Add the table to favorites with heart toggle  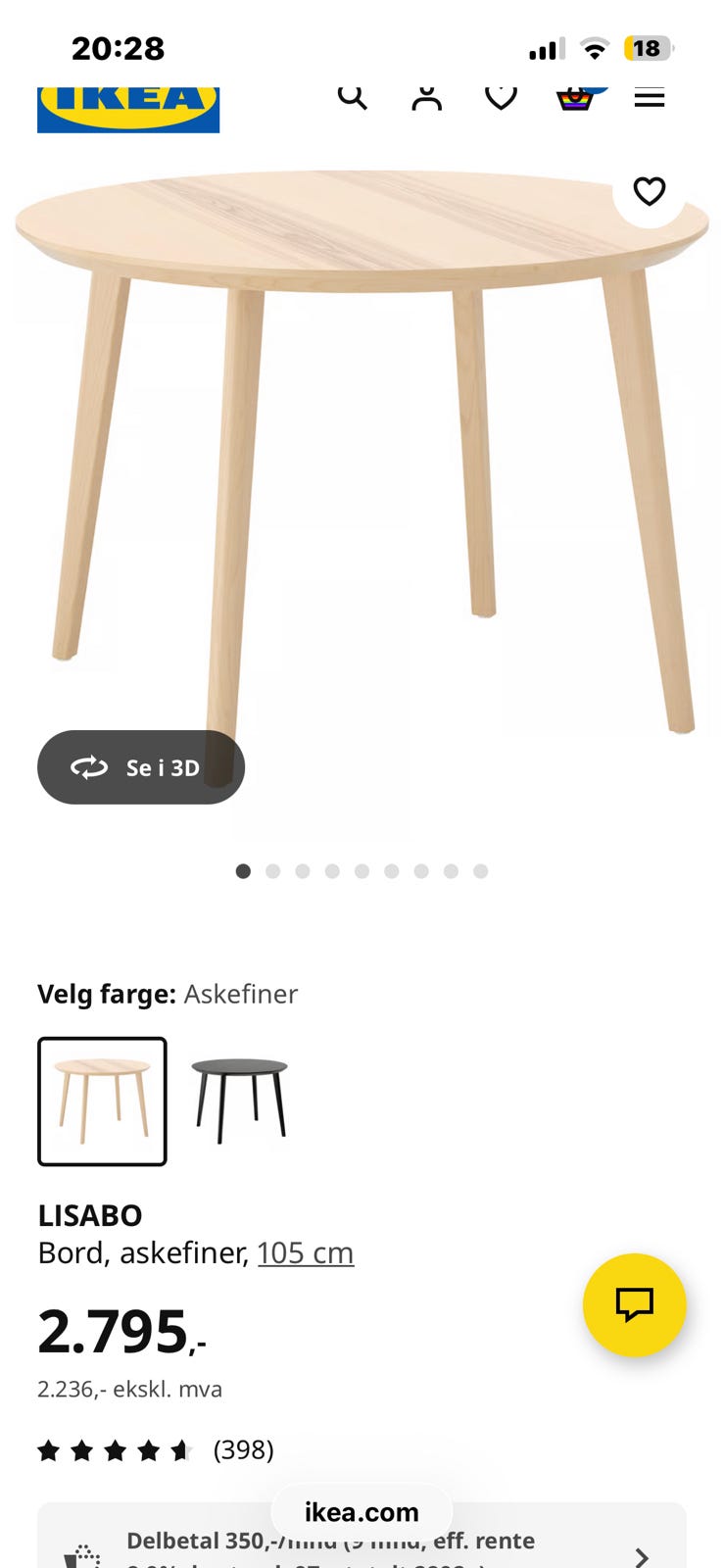[x=649, y=192]
